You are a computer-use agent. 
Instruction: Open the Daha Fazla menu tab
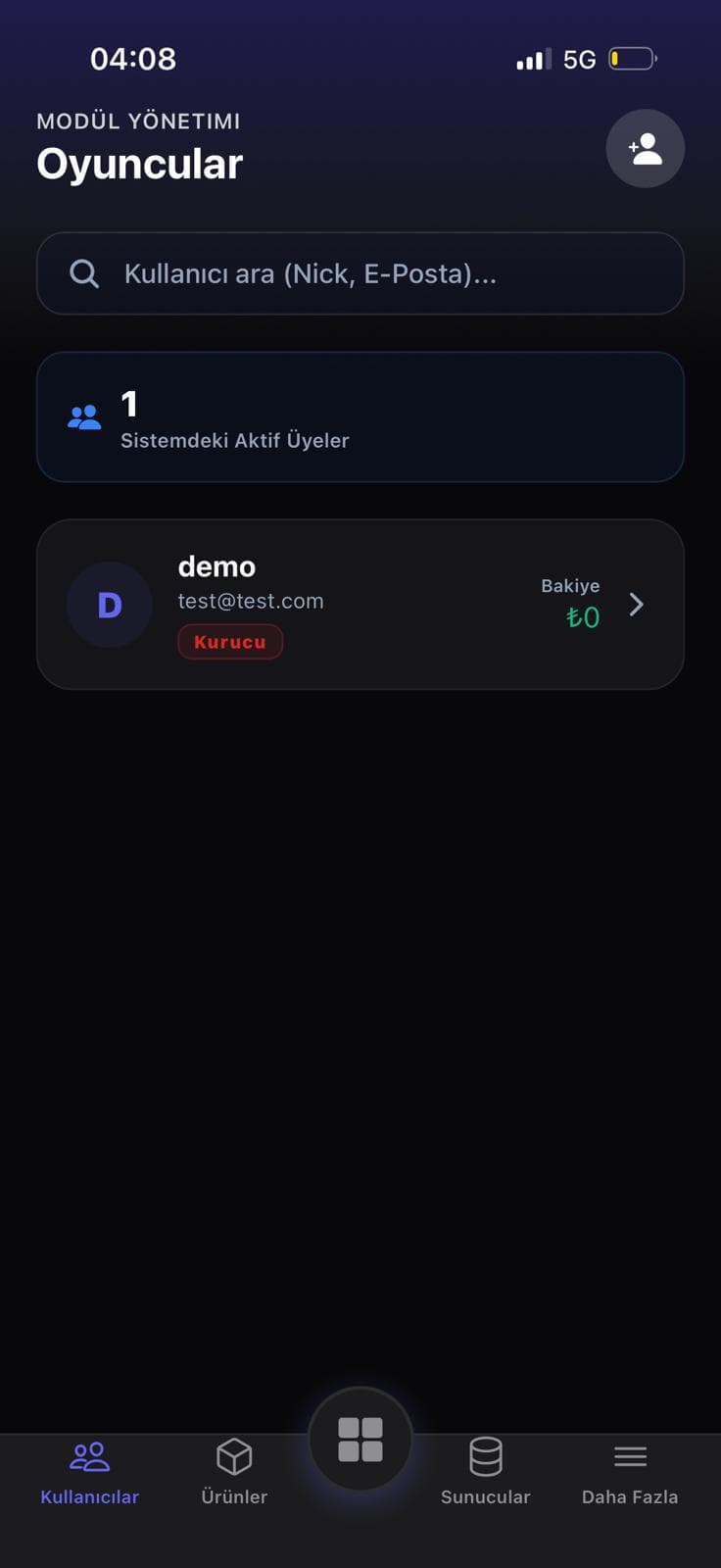click(630, 1471)
